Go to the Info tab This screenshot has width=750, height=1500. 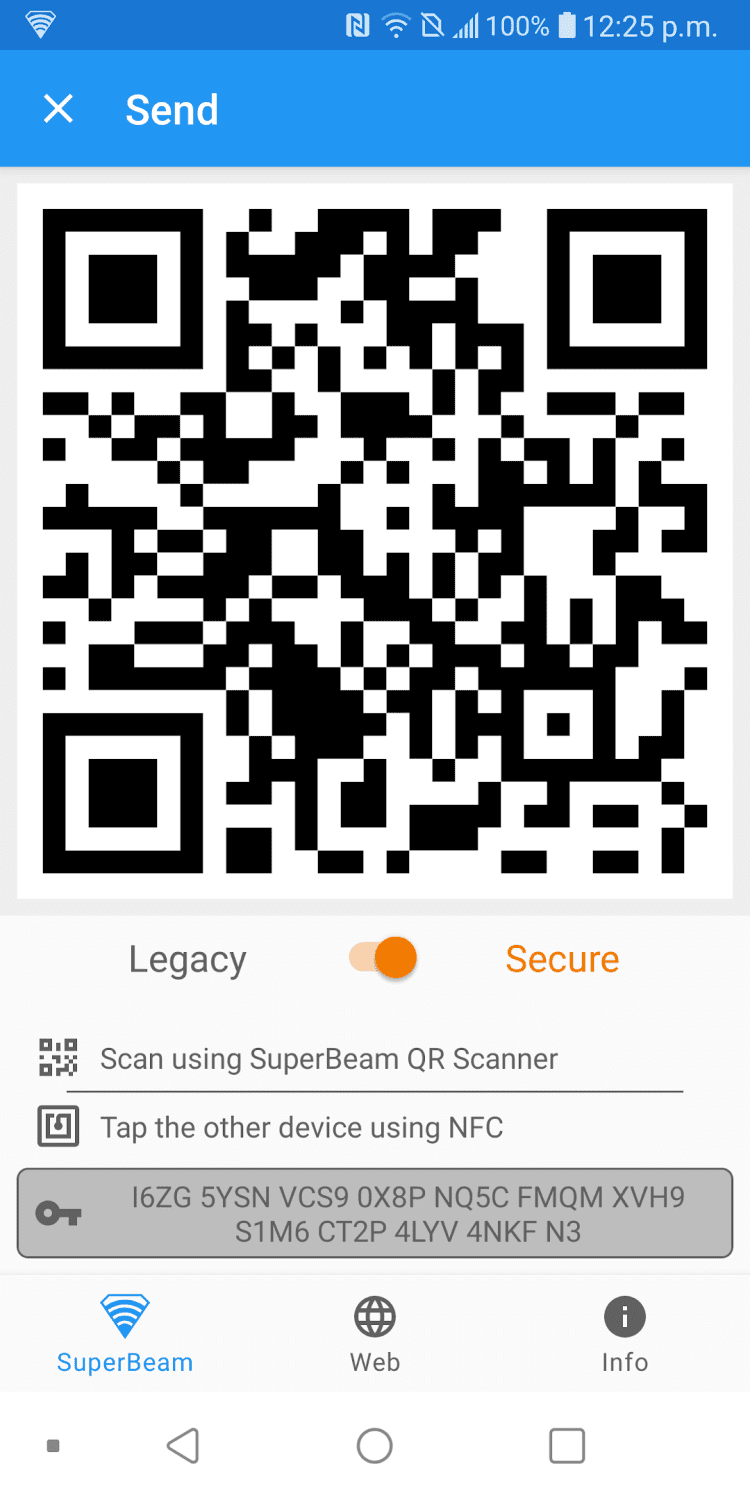(x=625, y=1334)
